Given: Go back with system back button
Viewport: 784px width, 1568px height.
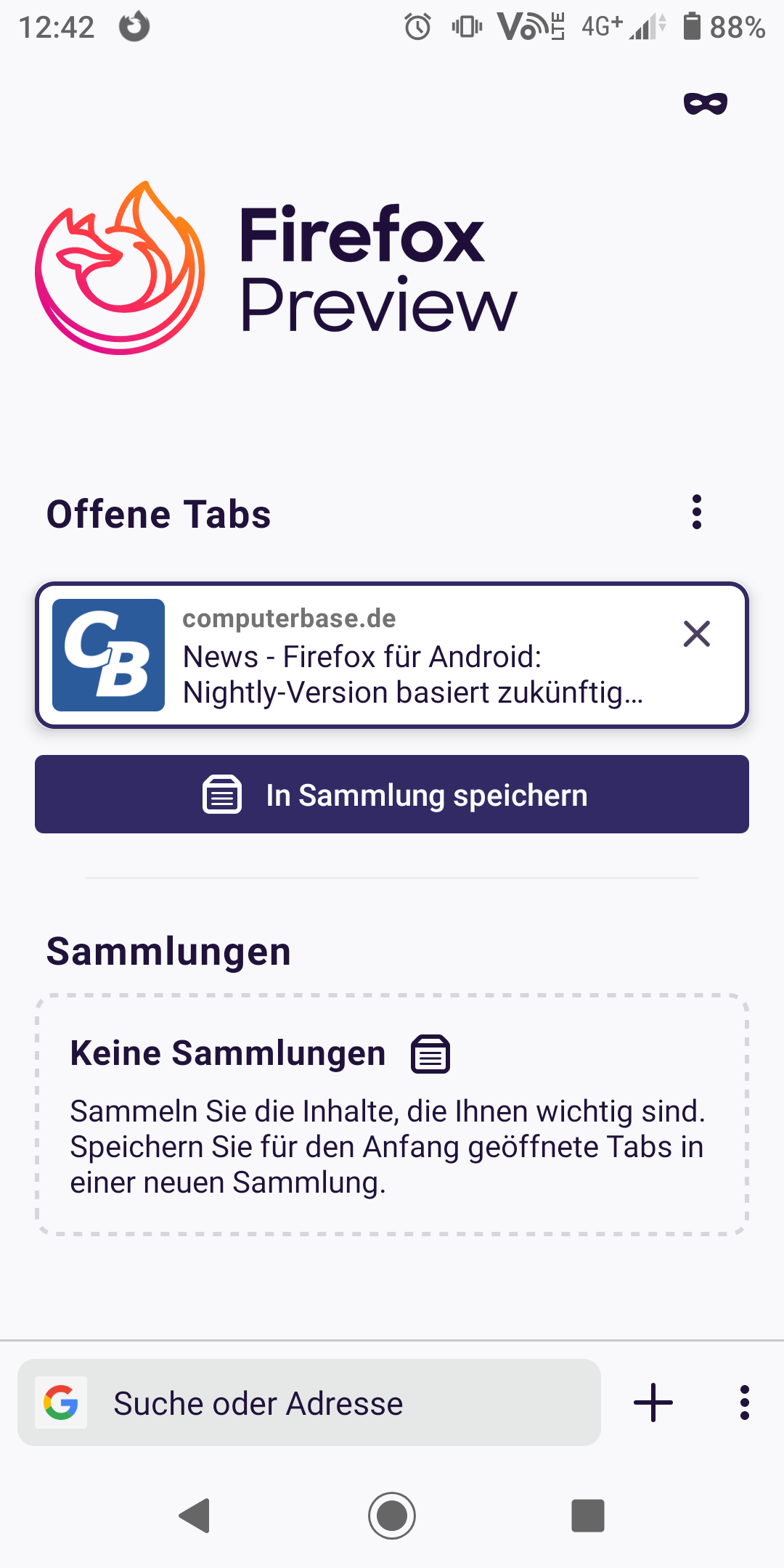Looking at the screenshot, I should coord(195,1516).
